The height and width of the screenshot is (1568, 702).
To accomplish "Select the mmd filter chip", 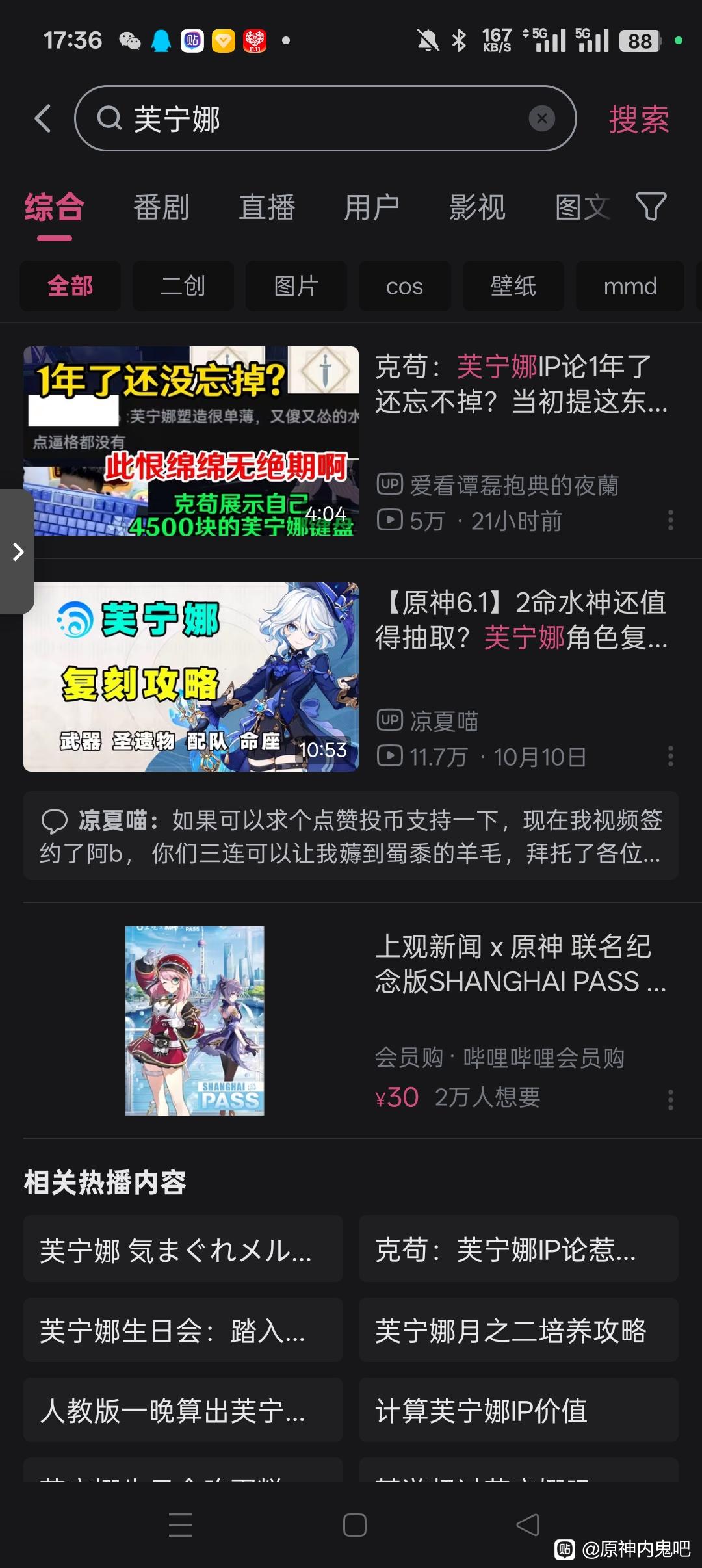I will 630,286.
